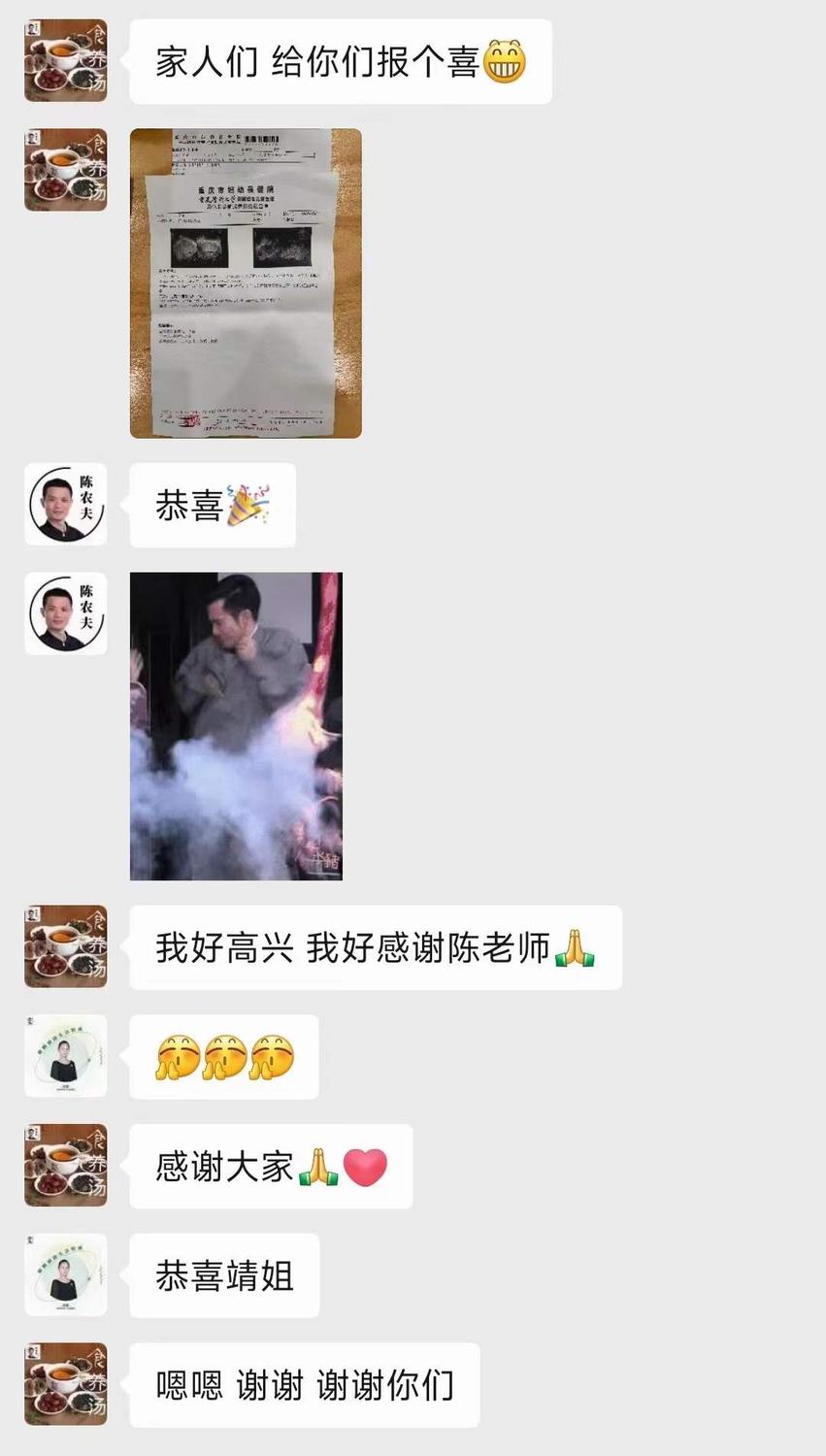Tap the avatar beside 家人们 给你们报个喜

66,61
